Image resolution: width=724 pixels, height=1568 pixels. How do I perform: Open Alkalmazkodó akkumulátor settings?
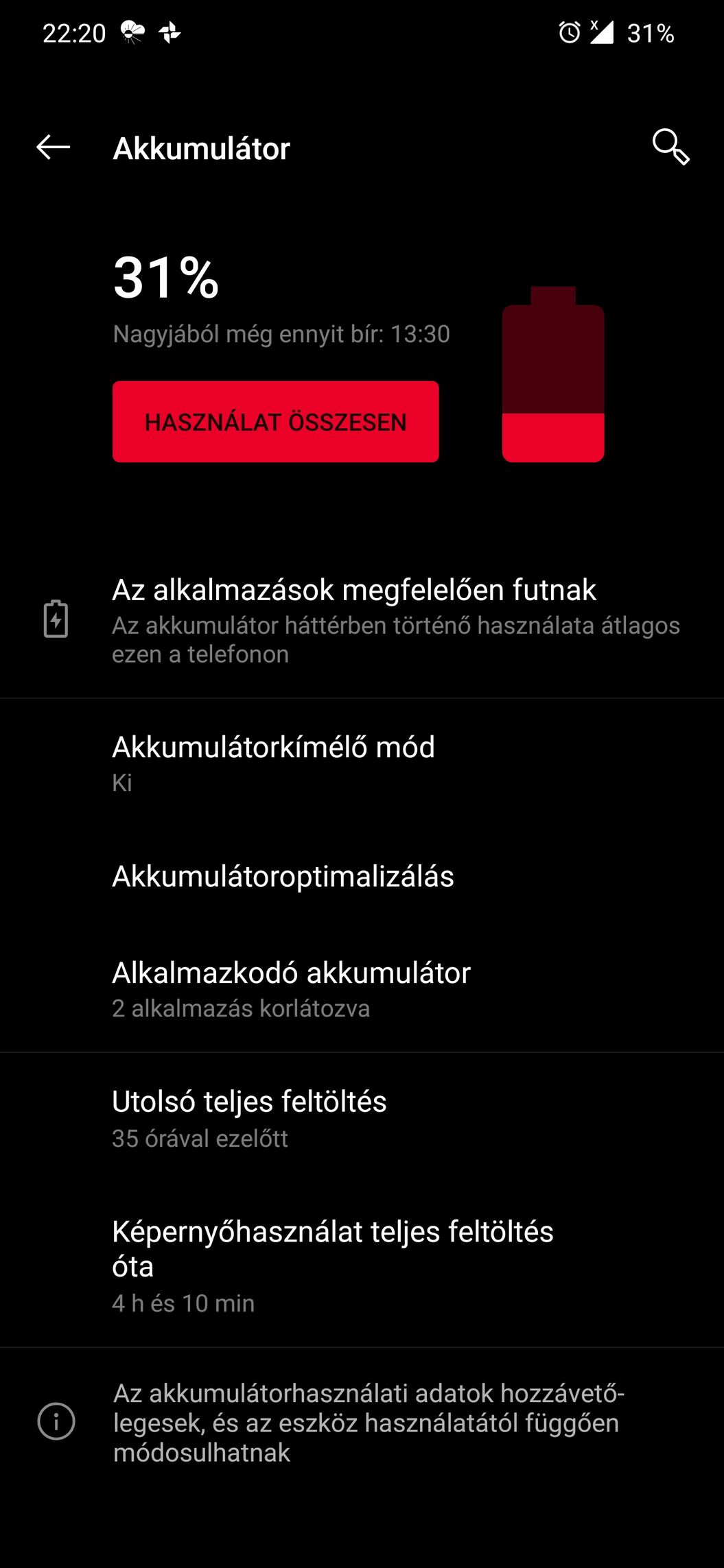(x=362, y=988)
